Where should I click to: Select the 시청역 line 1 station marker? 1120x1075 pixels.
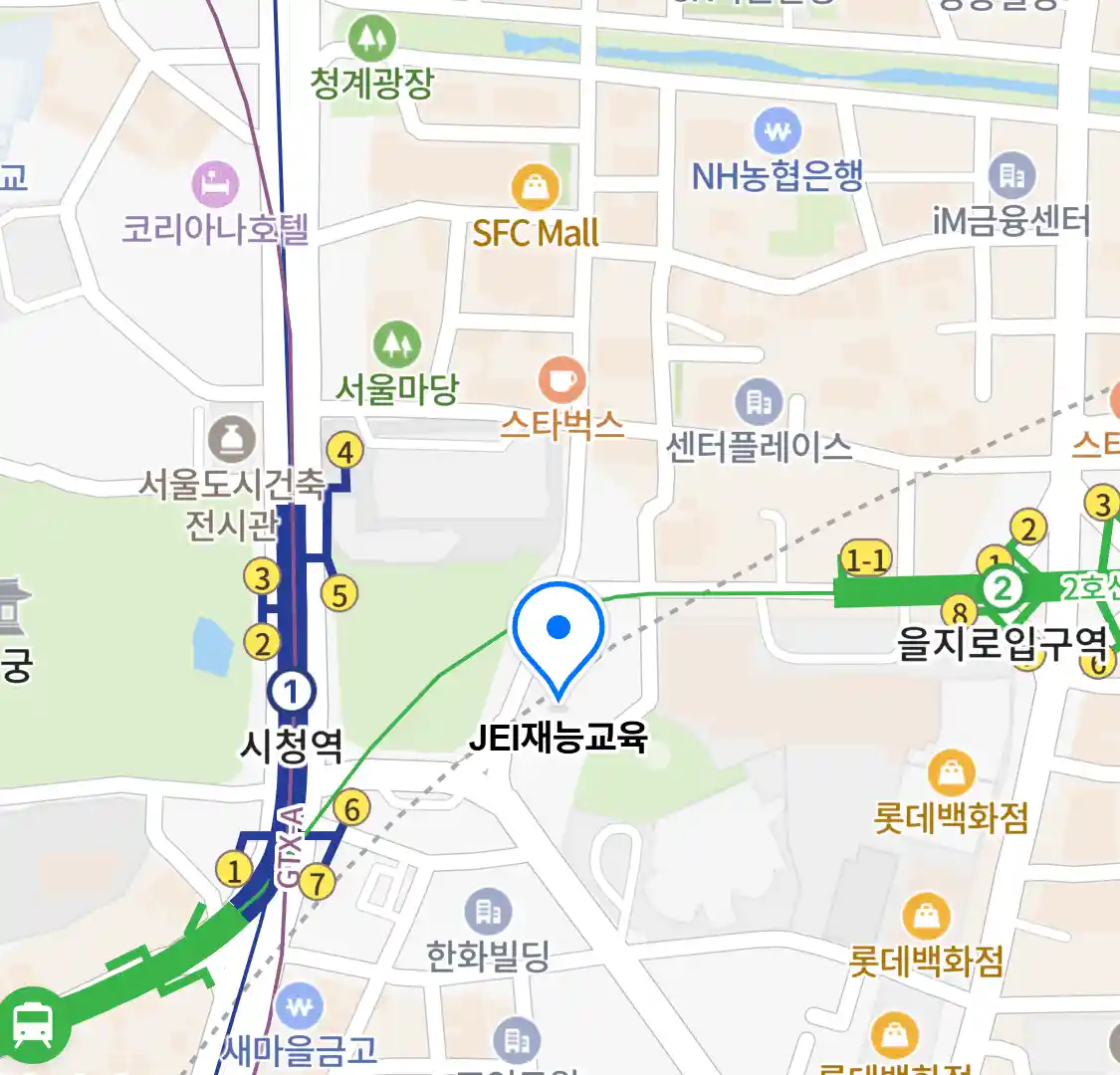pyautogui.click(x=292, y=691)
